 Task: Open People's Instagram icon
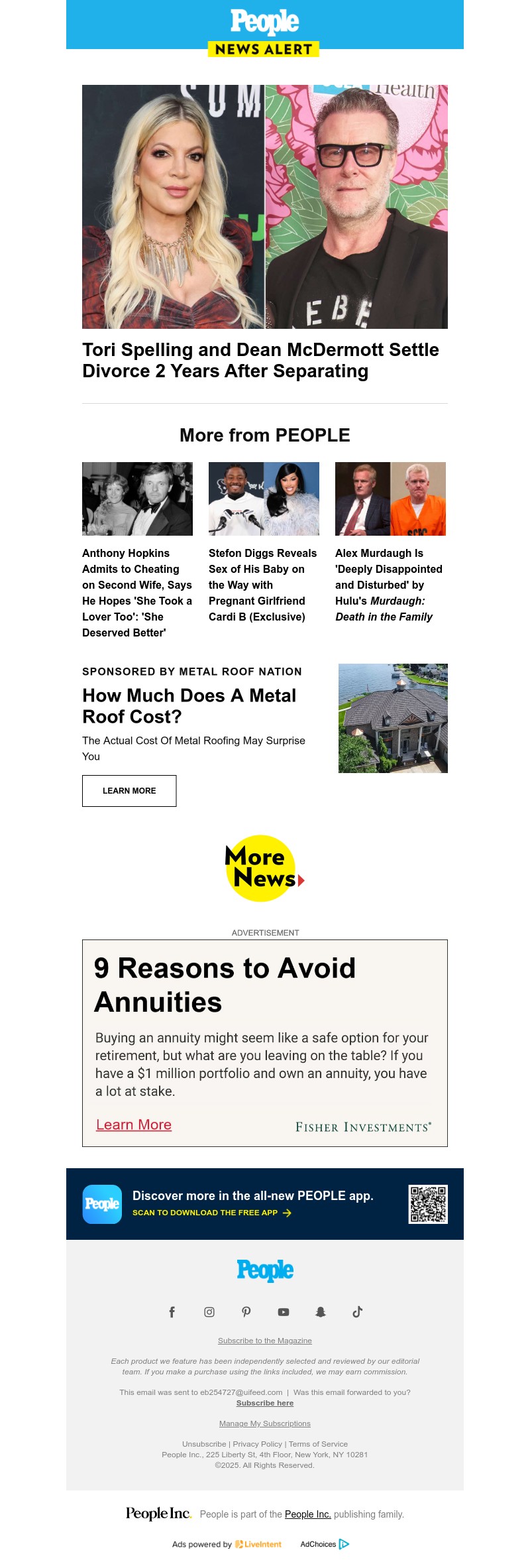[x=209, y=1311]
